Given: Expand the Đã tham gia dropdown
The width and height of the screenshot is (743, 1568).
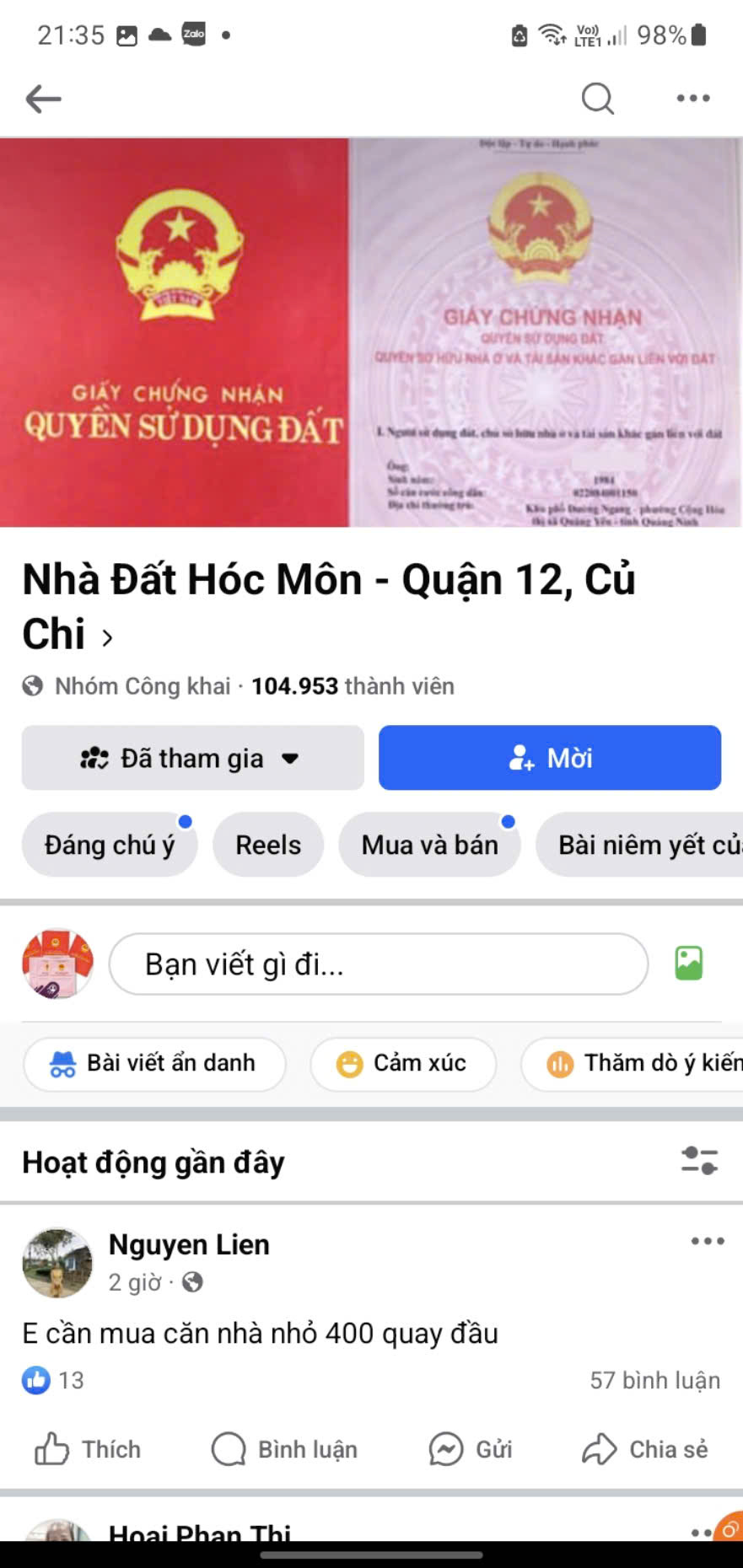Looking at the screenshot, I should tap(192, 758).
